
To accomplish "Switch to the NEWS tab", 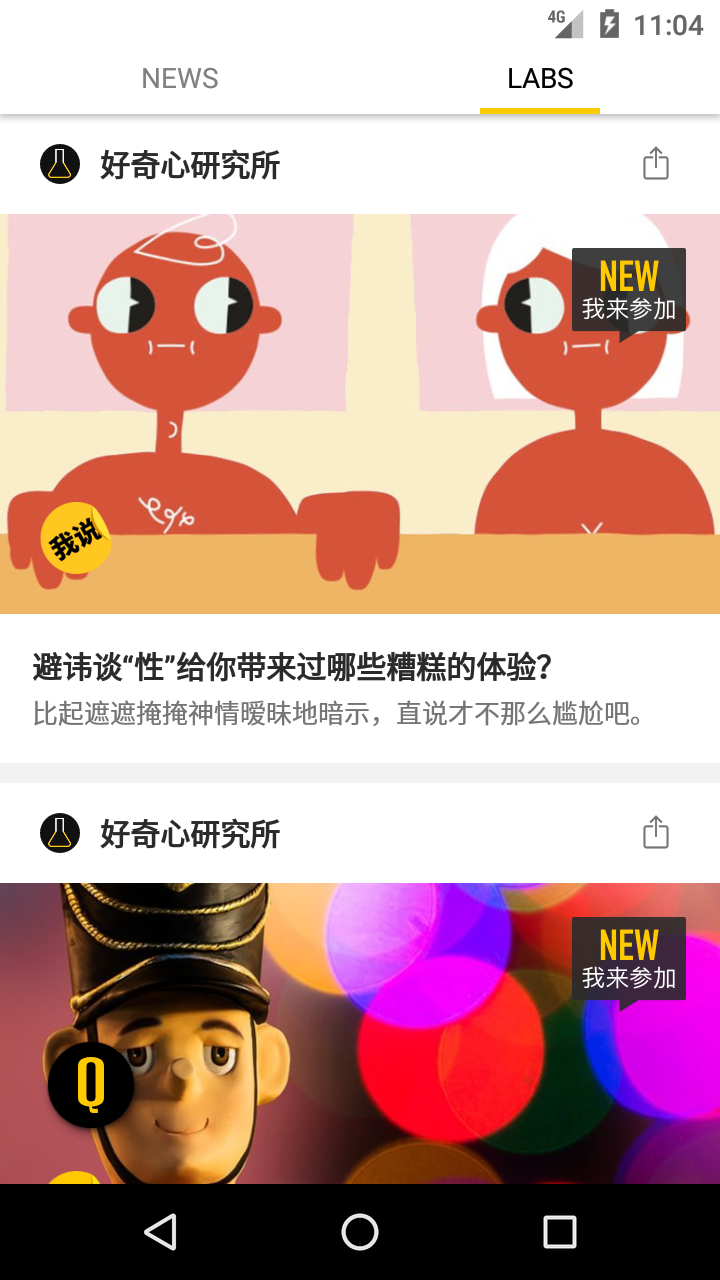I will pos(180,79).
